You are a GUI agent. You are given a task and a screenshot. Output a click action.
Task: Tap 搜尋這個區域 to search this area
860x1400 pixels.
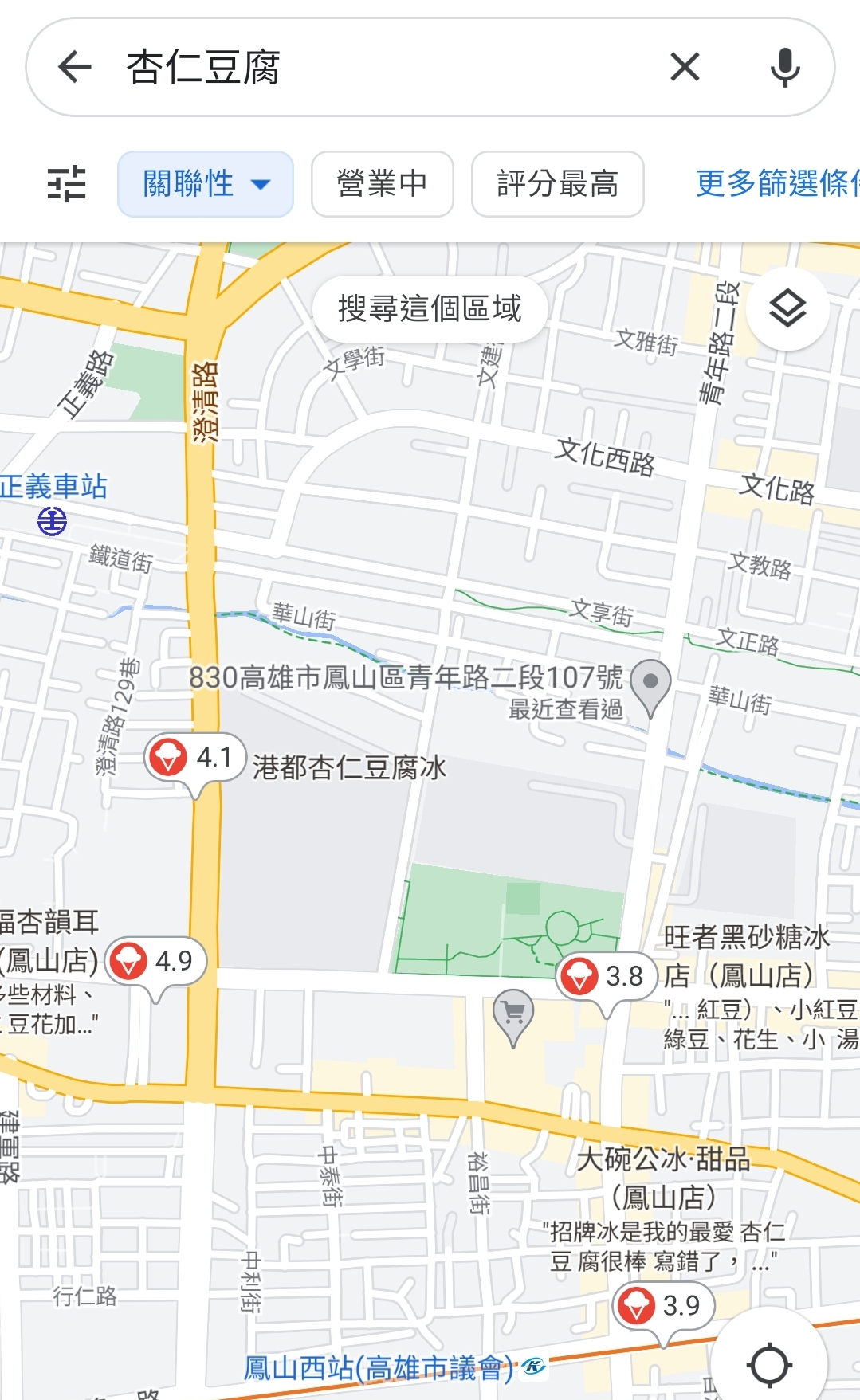point(430,308)
